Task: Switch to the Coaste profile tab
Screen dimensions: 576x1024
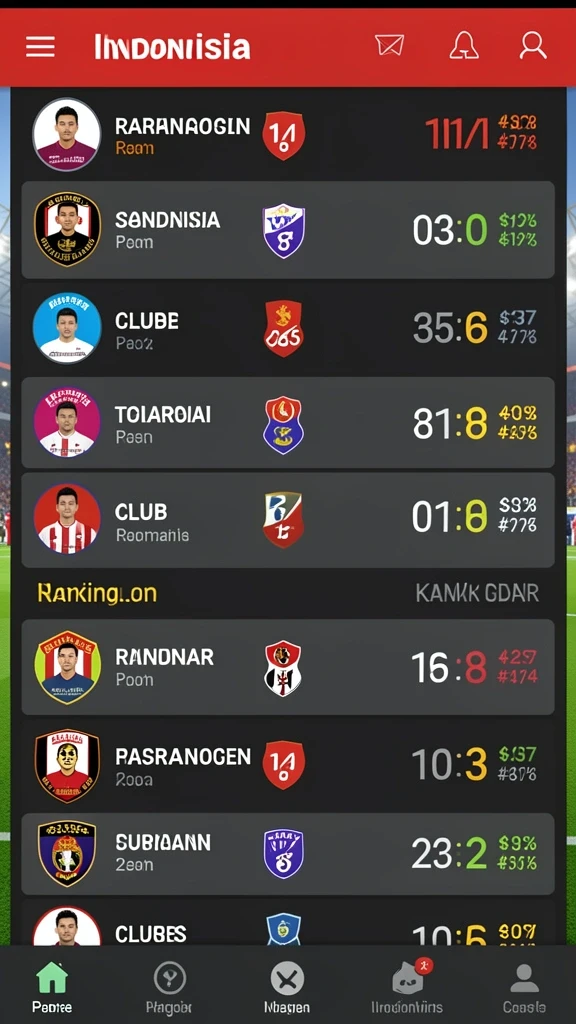Action: (x=524, y=986)
